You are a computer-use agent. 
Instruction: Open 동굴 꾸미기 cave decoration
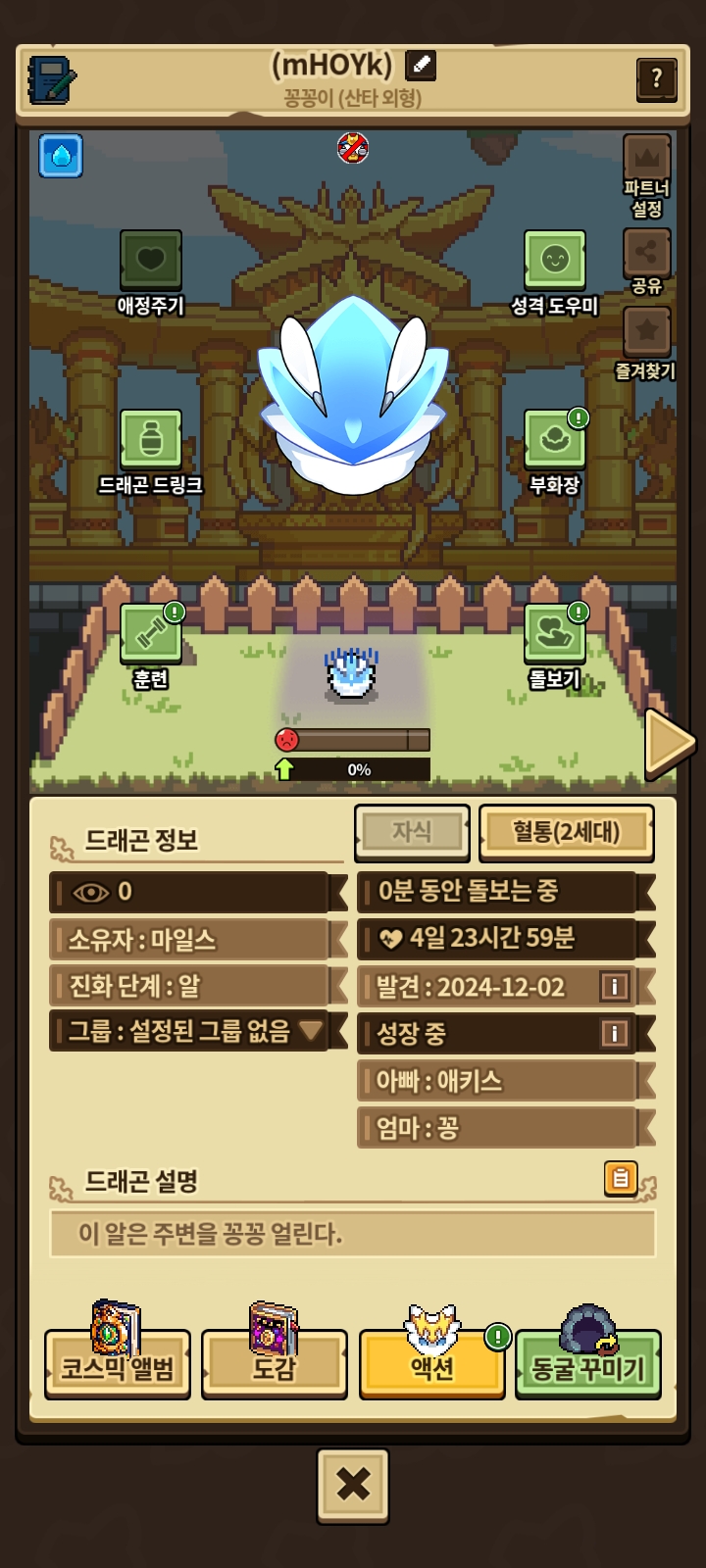point(587,1362)
